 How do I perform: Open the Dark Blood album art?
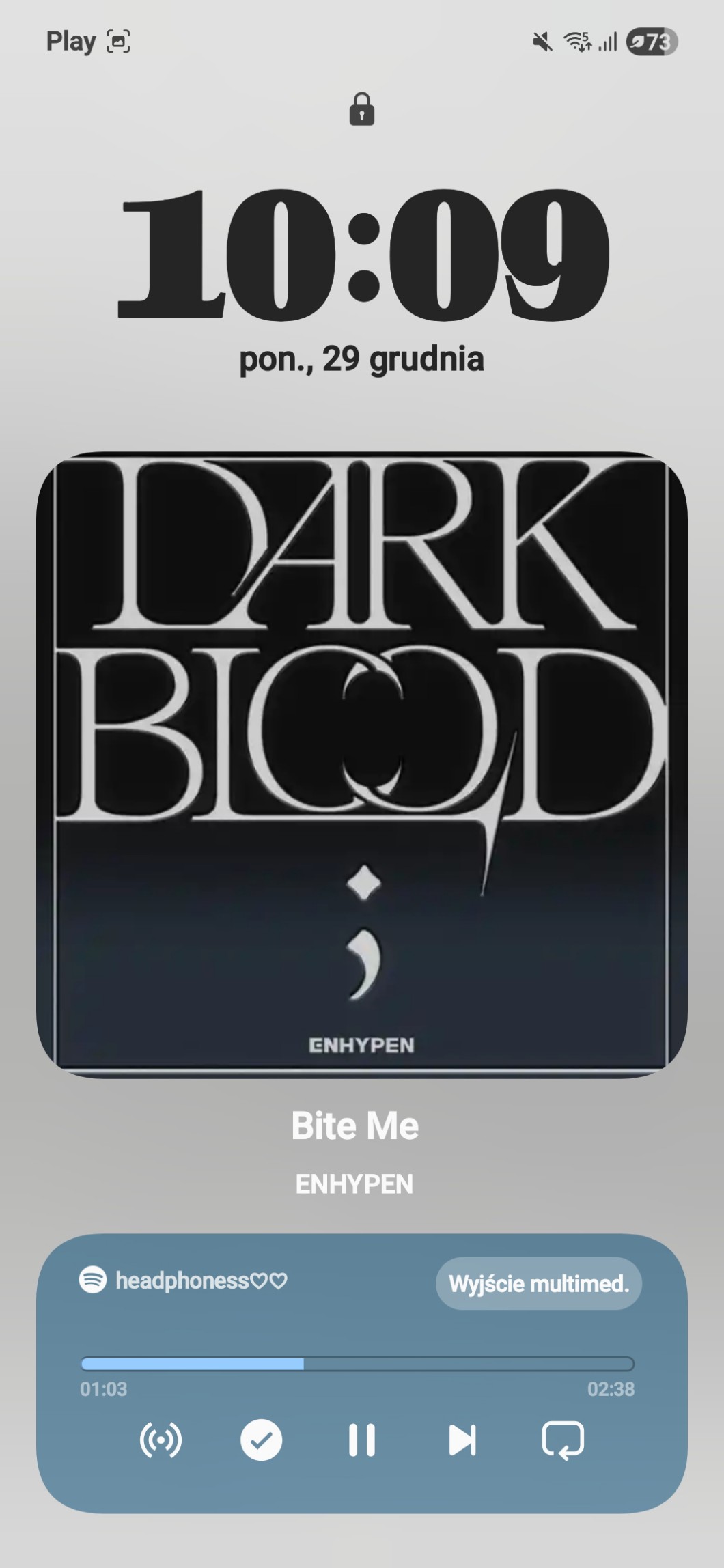(x=361, y=764)
